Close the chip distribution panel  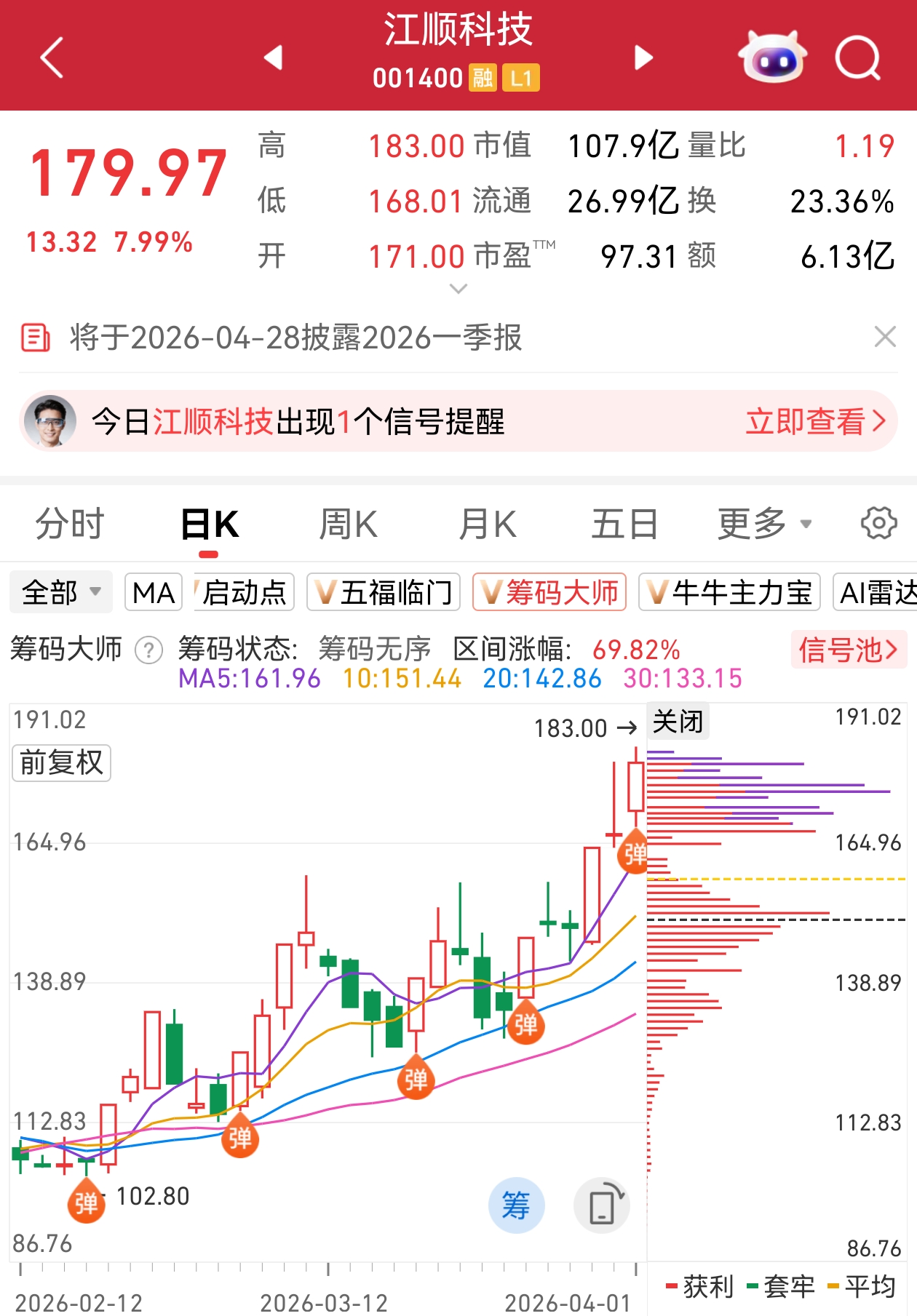[x=678, y=722]
